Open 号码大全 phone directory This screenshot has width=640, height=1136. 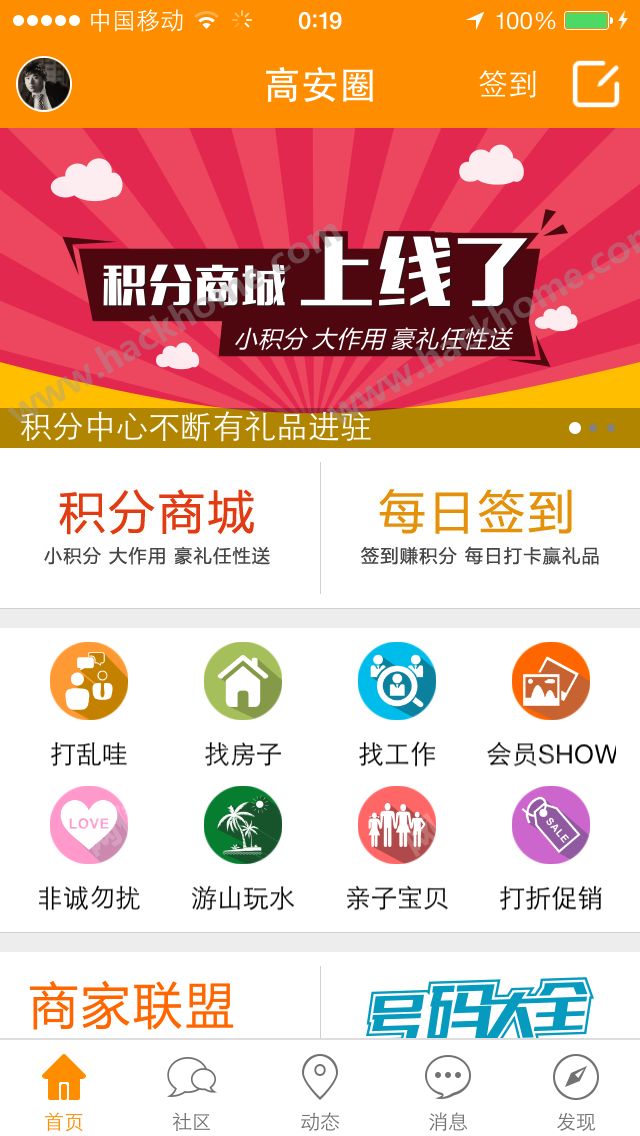(x=480, y=1006)
